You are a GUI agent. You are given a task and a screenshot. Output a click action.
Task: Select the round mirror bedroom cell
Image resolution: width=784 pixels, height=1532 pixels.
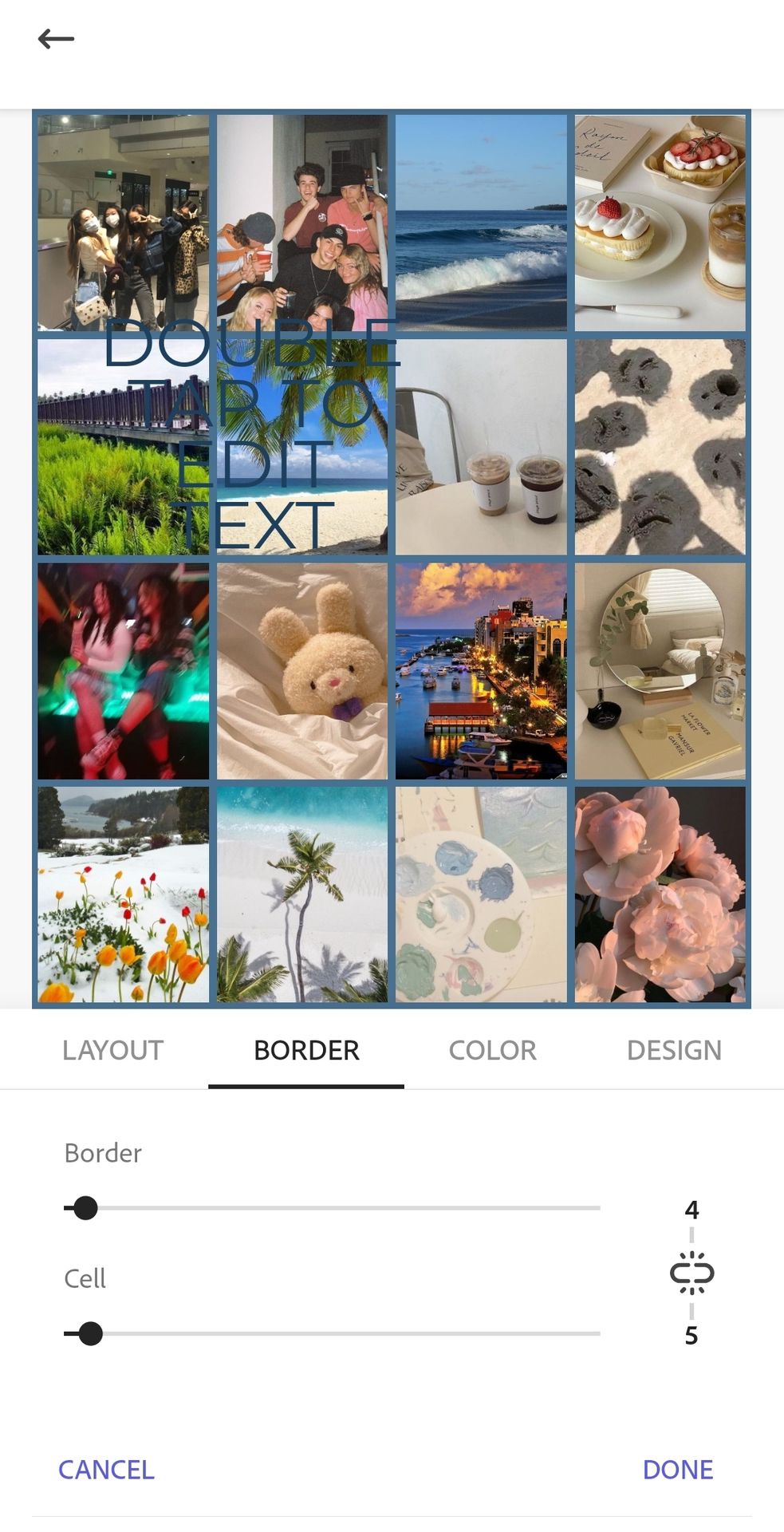click(660, 671)
